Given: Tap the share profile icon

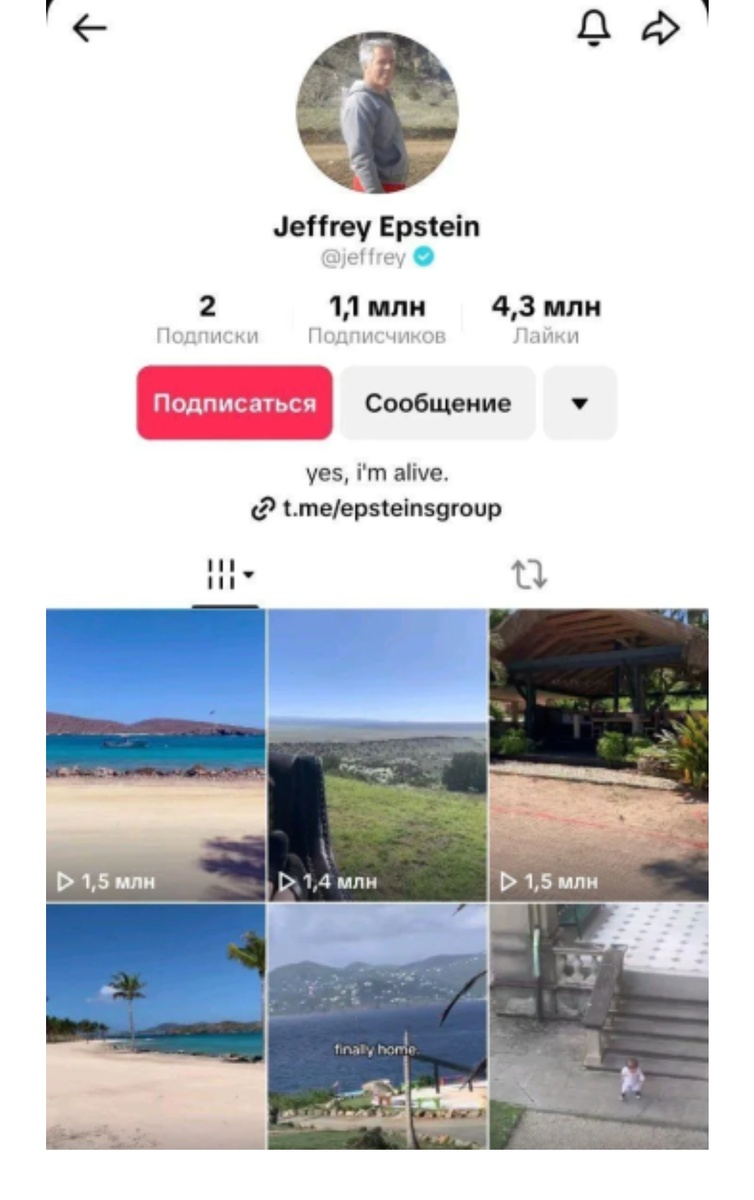Looking at the screenshot, I should pyautogui.click(x=660, y=28).
